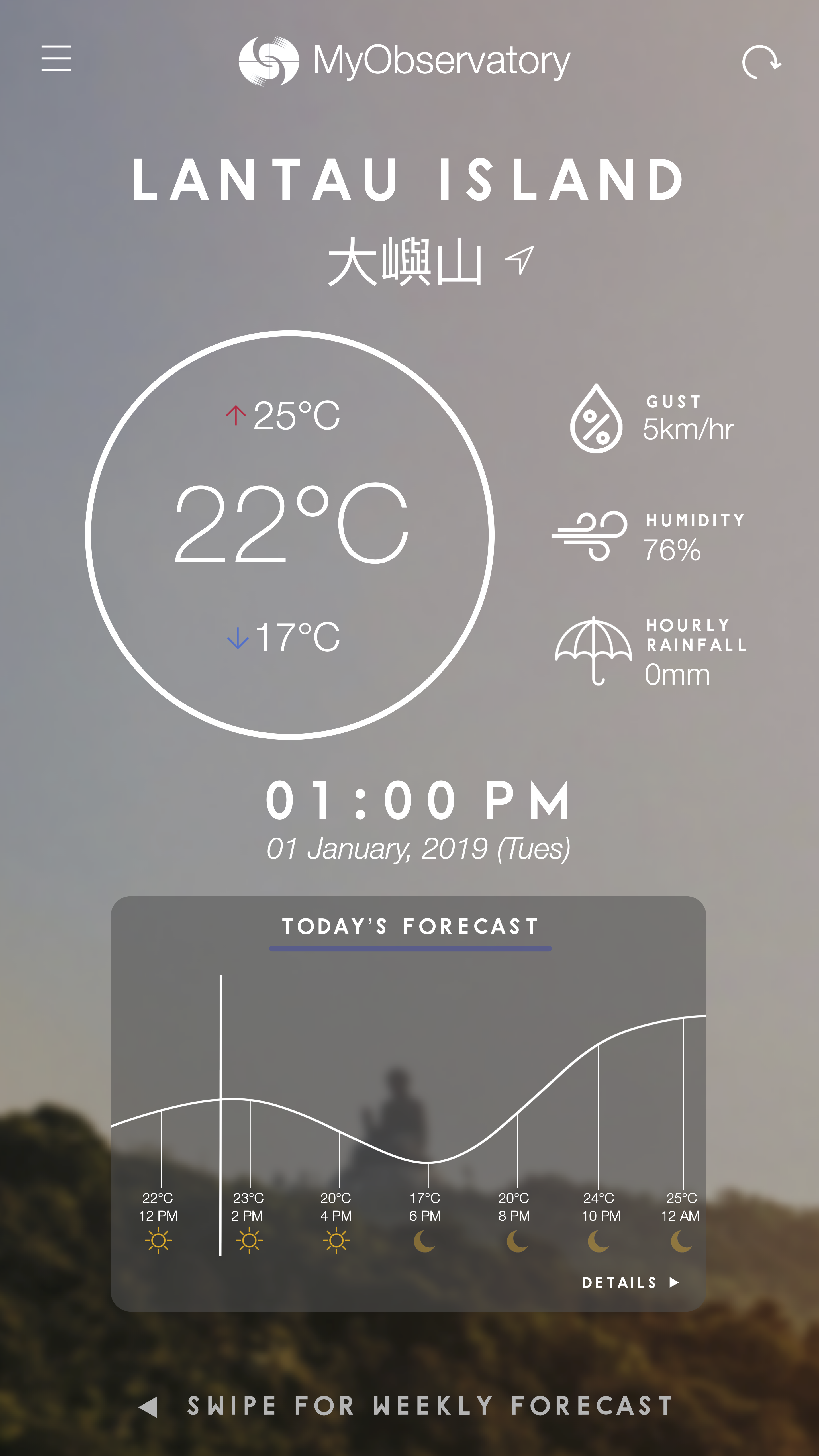Refresh the weather data
The height and width of the screenshot is (1456, 819).
(761, 62)
